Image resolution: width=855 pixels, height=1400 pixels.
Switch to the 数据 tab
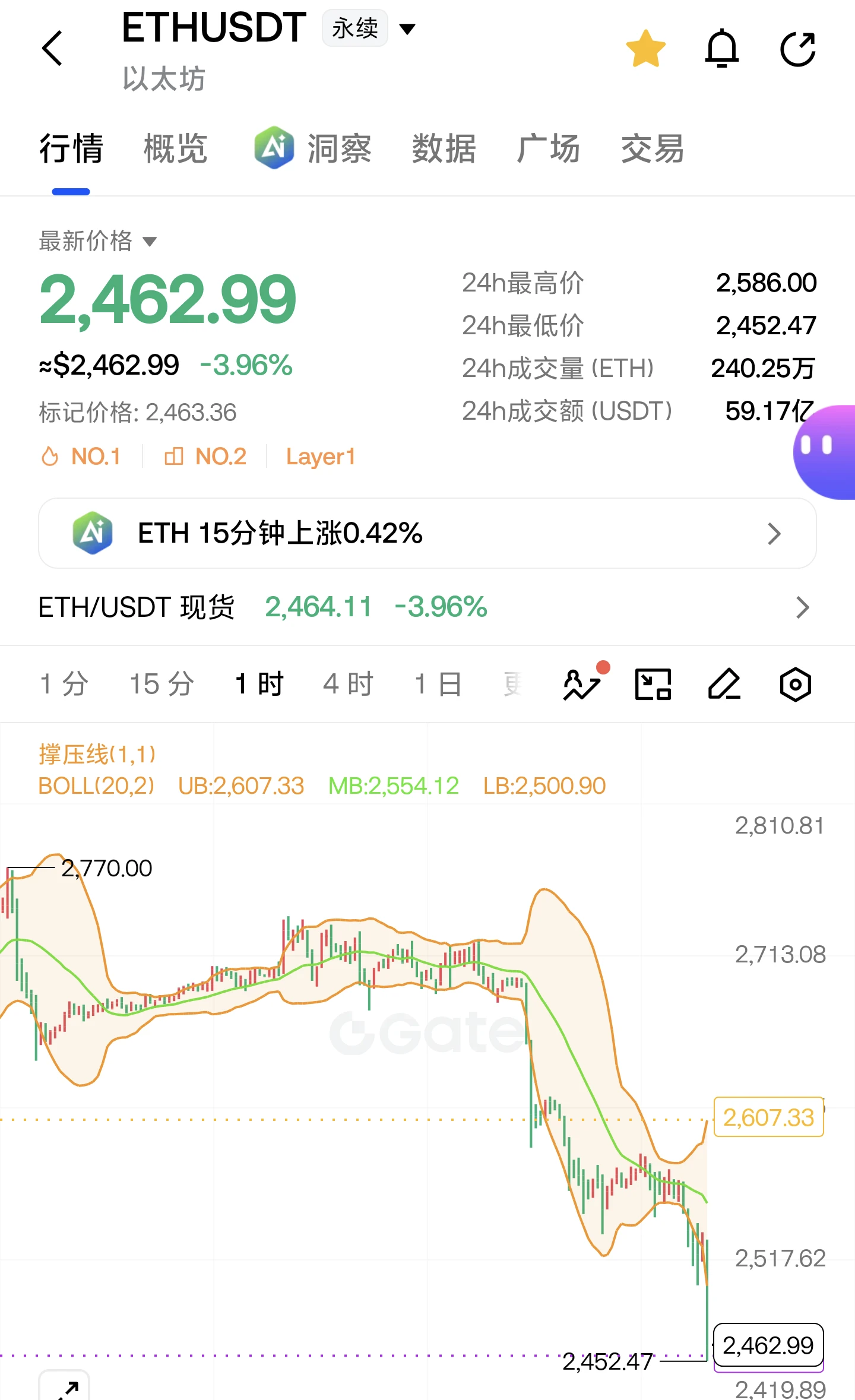pyautogui.click(x=444, y=148)
